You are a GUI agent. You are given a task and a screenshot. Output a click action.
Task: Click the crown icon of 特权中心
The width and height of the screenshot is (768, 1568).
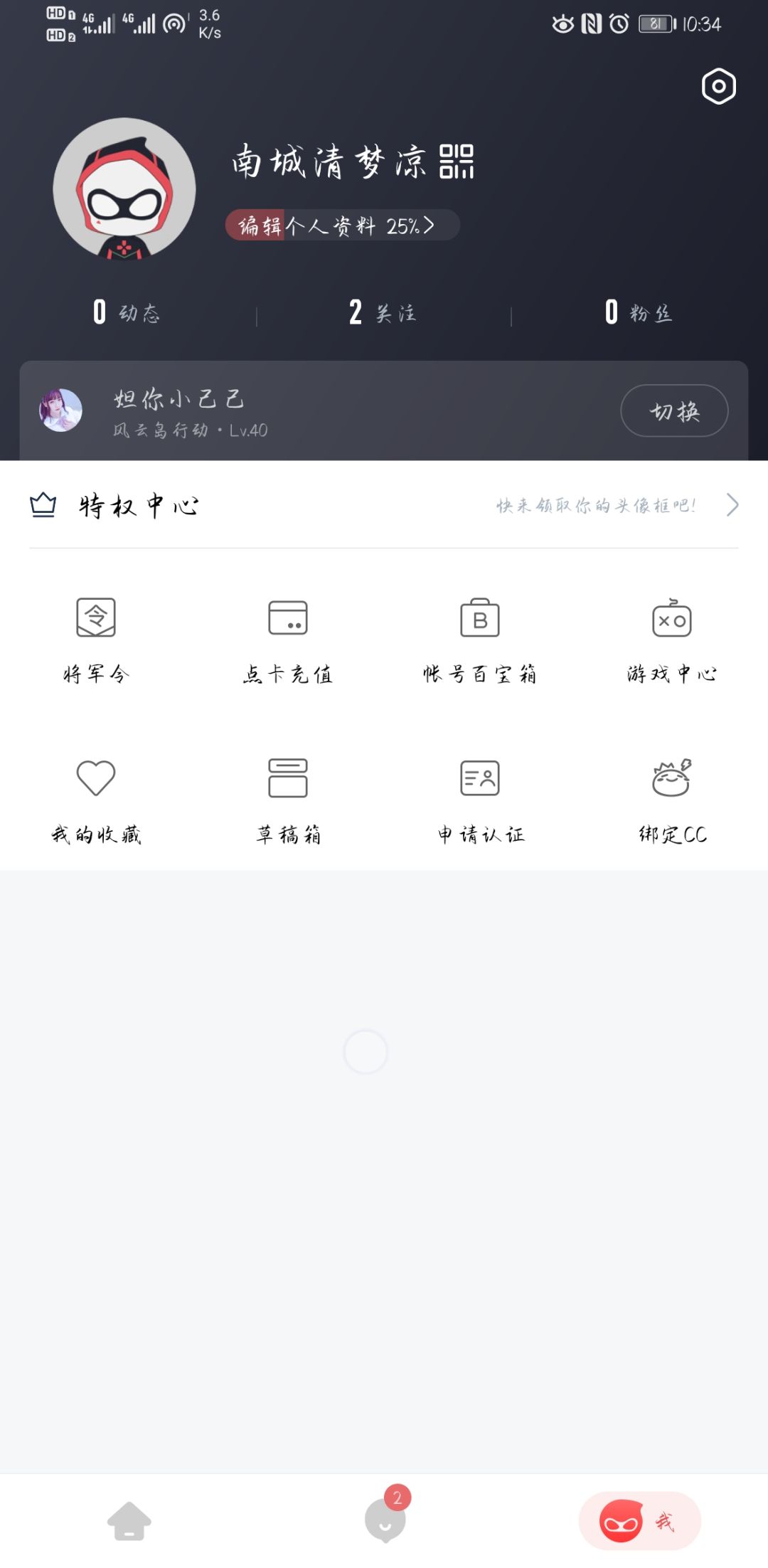(x=42, y=507)
